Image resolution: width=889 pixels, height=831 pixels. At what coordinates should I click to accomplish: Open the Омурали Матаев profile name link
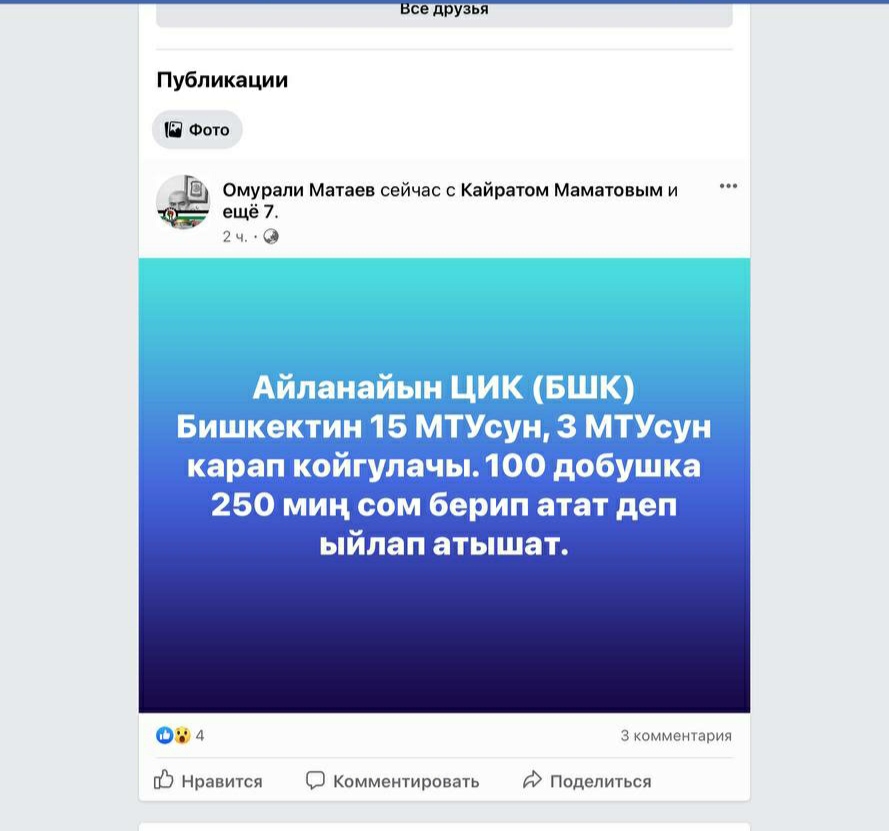pos(298,190)
